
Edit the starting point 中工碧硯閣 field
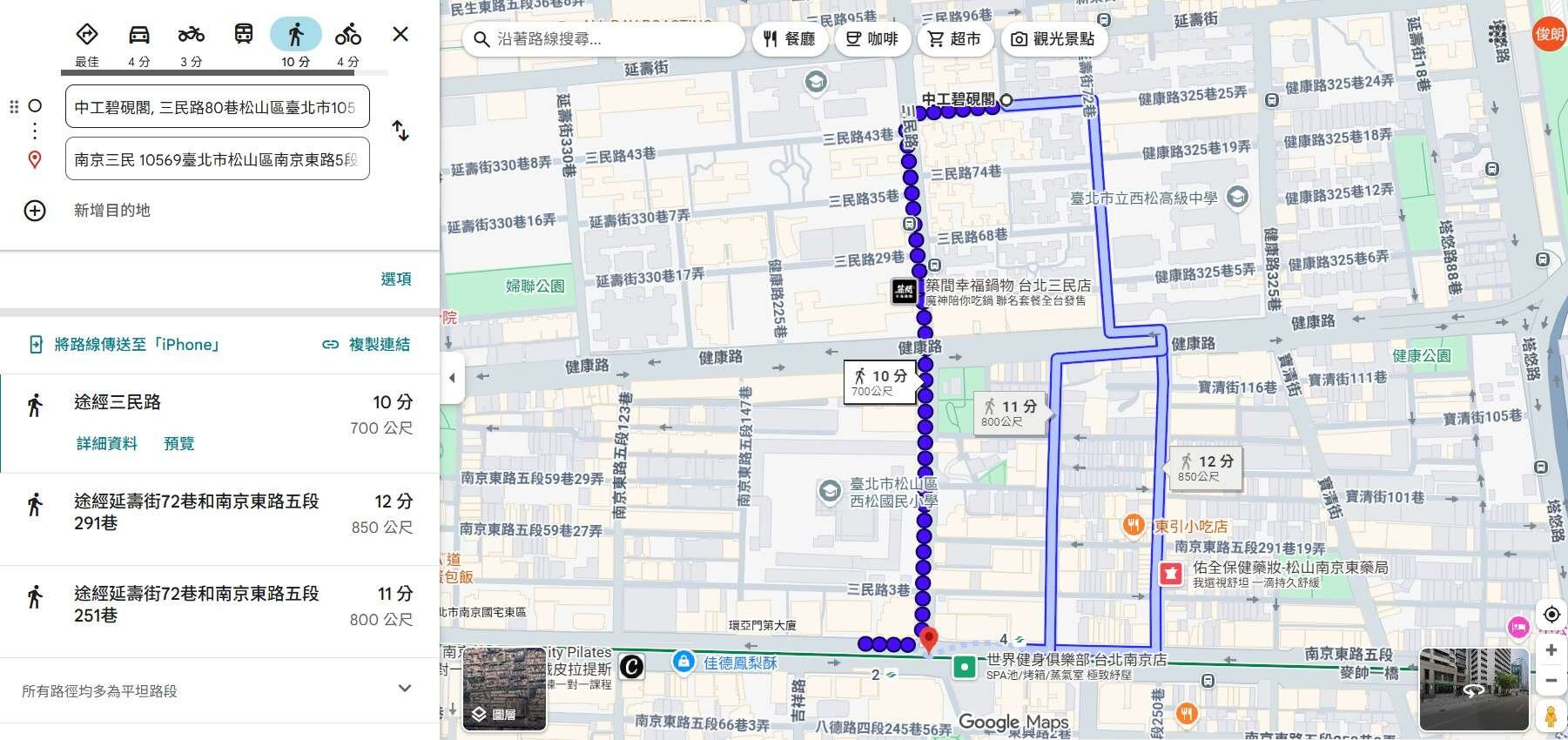[217, 107]
